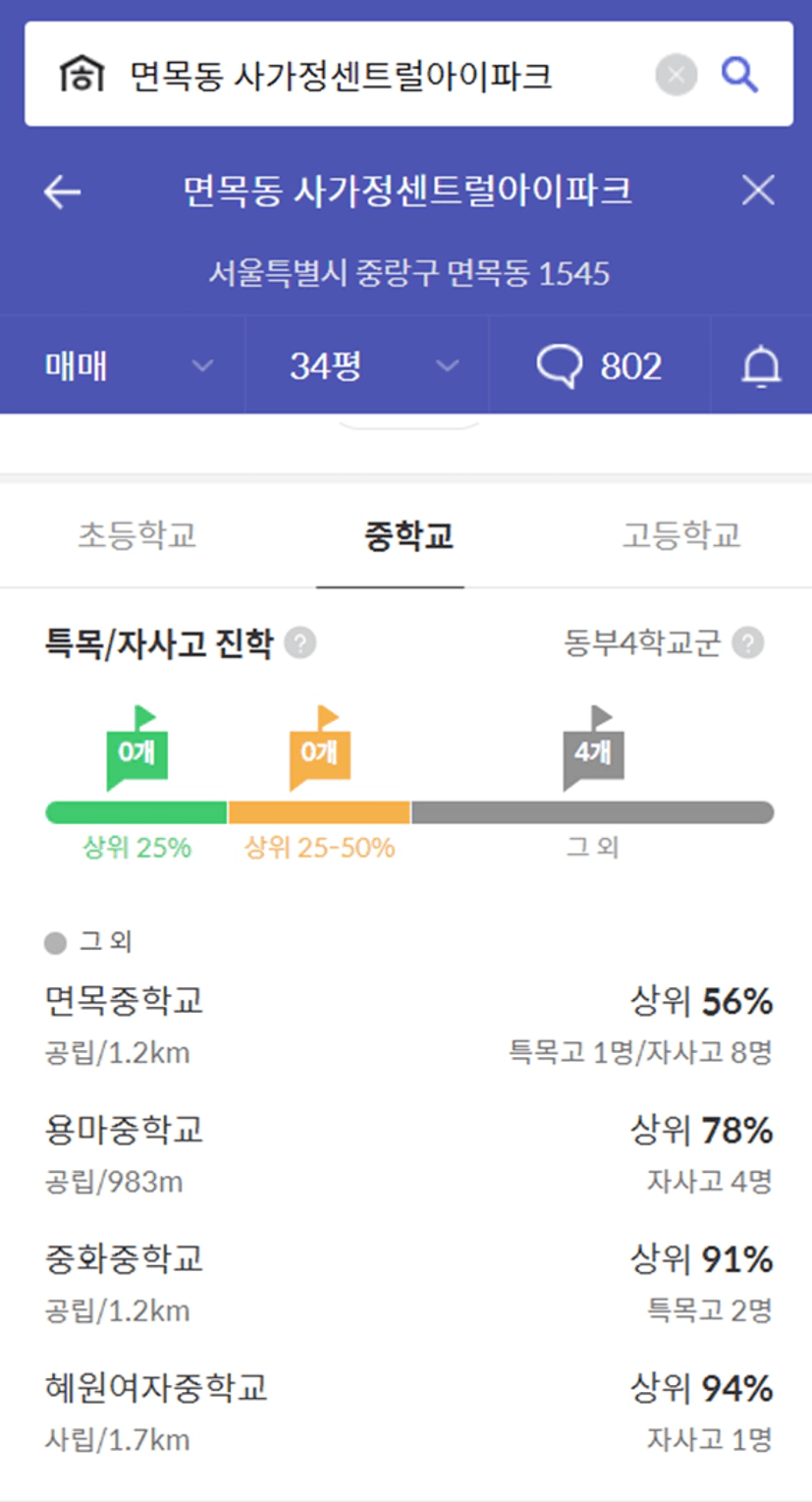Clear the search field text

[x=676, y=75]
